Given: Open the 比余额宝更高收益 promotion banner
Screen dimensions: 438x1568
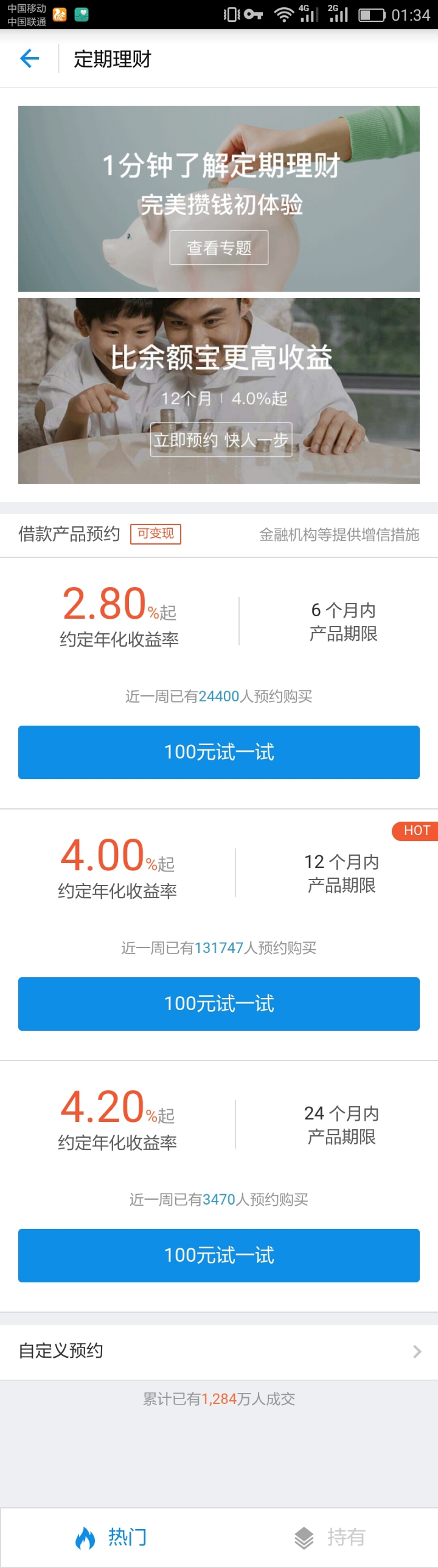Looking at the screenshot, I should coord(218,391).
